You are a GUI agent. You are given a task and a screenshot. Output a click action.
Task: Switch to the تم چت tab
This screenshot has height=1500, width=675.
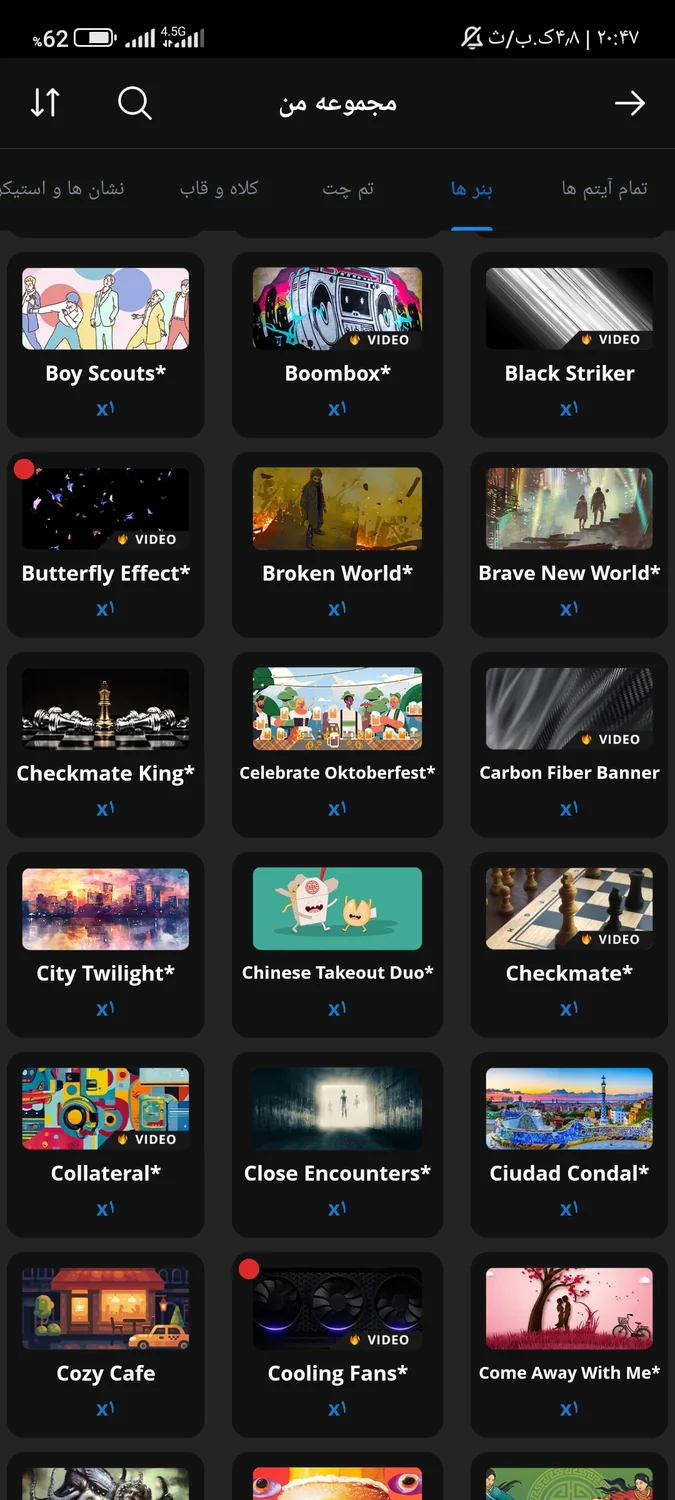348,188
